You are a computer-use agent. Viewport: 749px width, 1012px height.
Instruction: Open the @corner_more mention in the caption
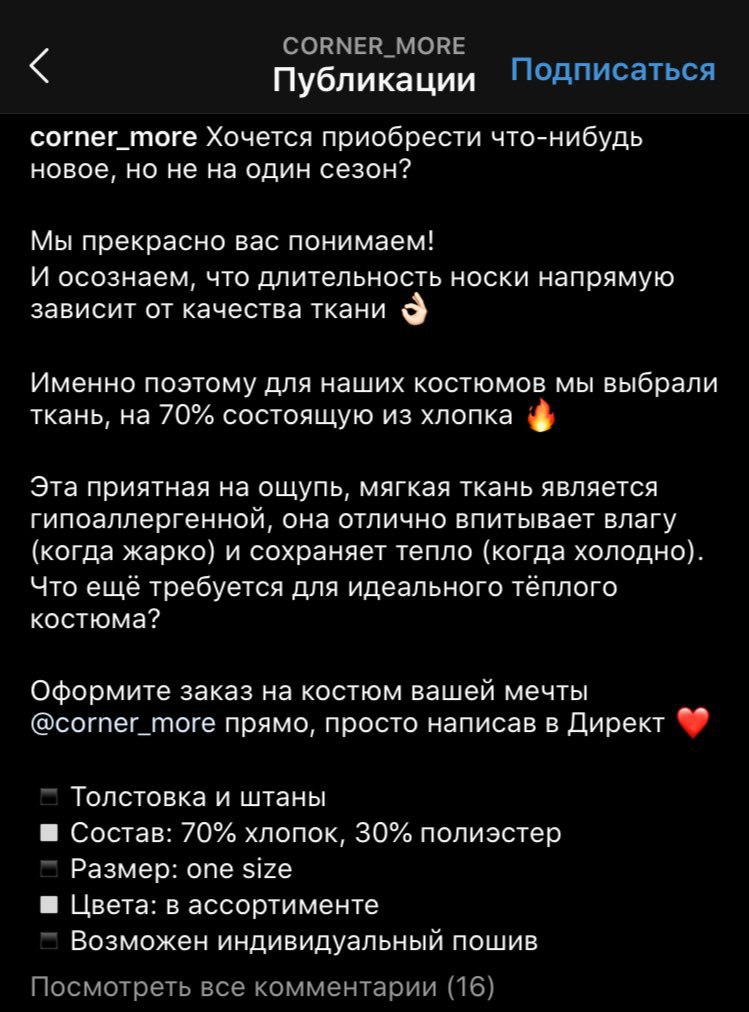123,721
